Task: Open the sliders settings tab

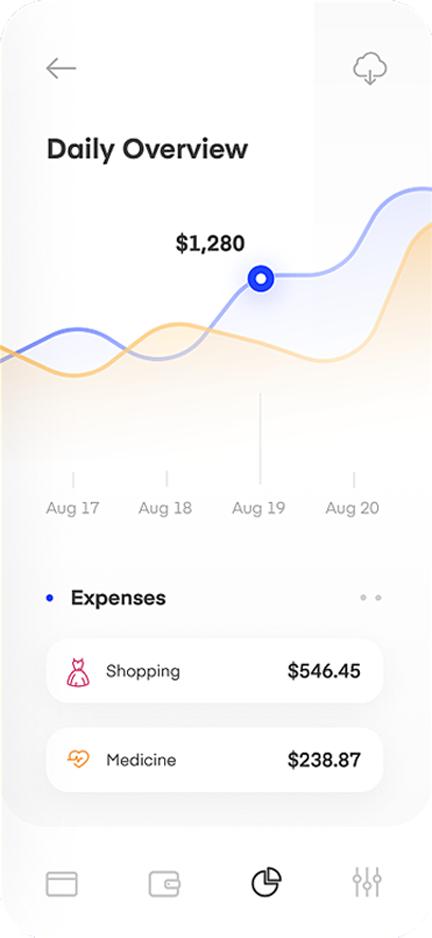Action: point(367,882)
